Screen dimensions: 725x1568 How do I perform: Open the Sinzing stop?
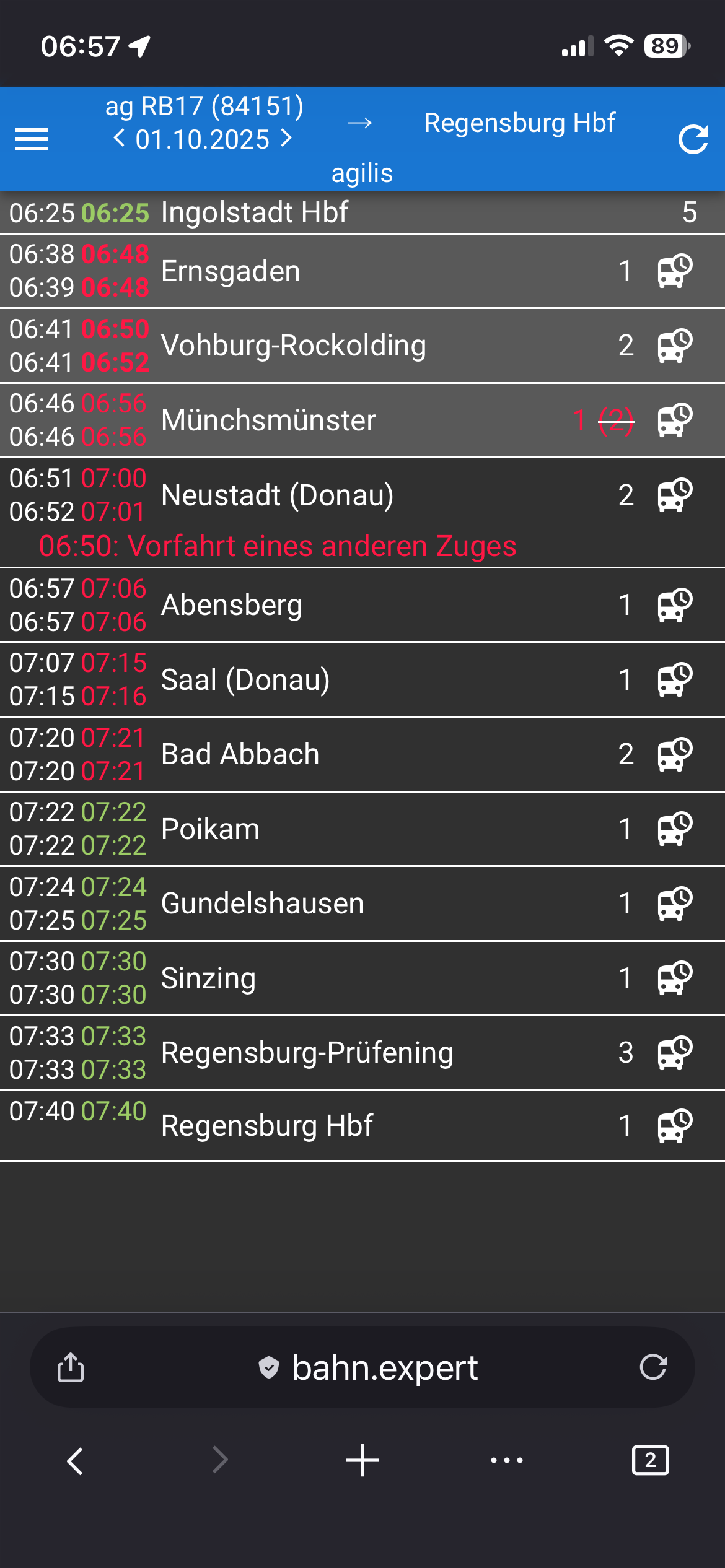(x=208, y=978)
